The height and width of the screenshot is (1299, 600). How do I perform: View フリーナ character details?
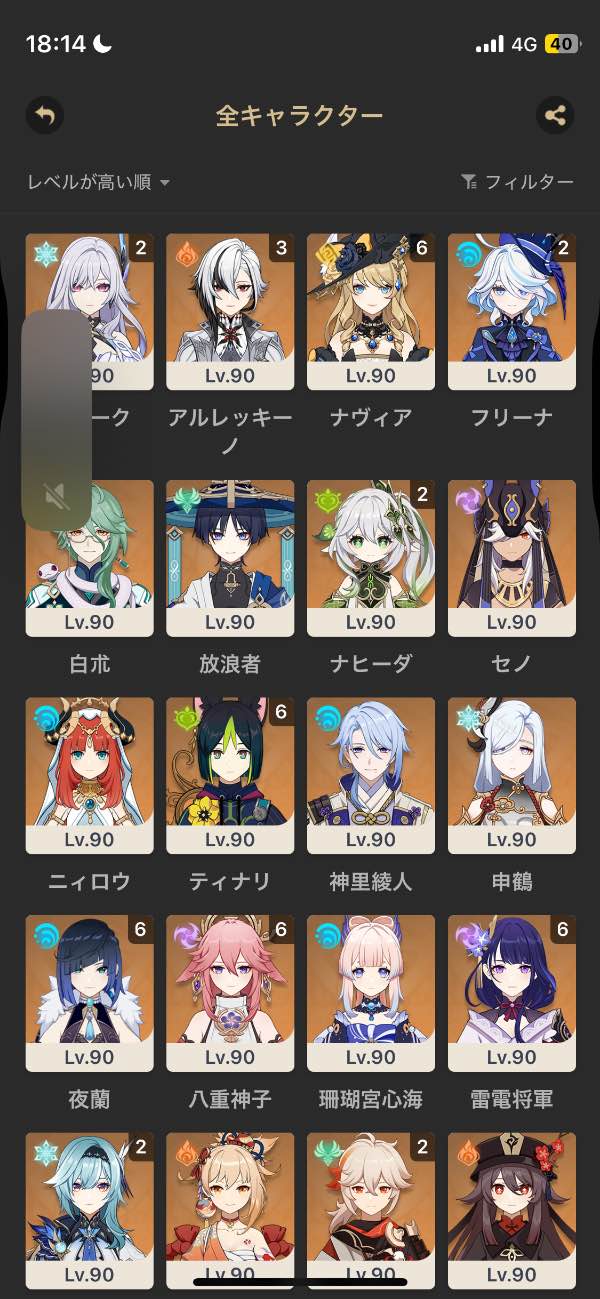pyautogui.click(x=512, y=311)
